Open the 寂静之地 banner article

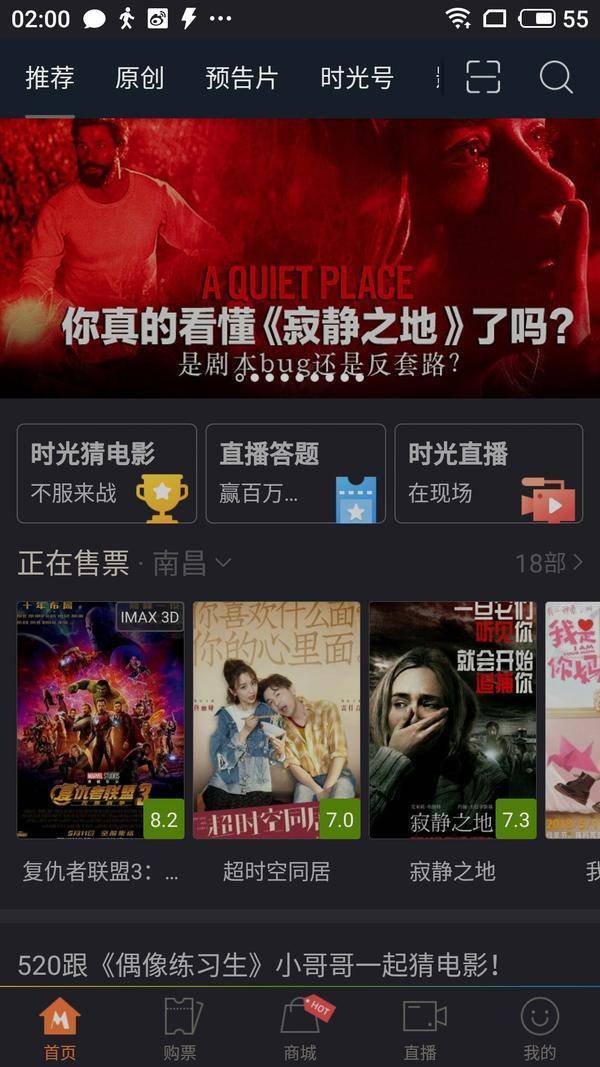point(300,258)
